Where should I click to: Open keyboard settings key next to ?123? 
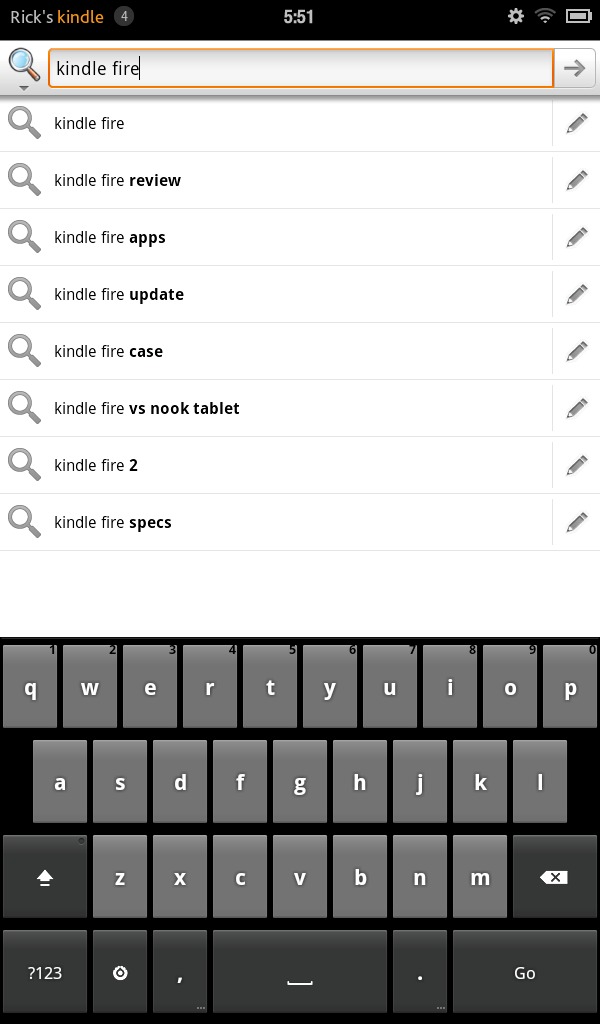(x=120, y=972)
